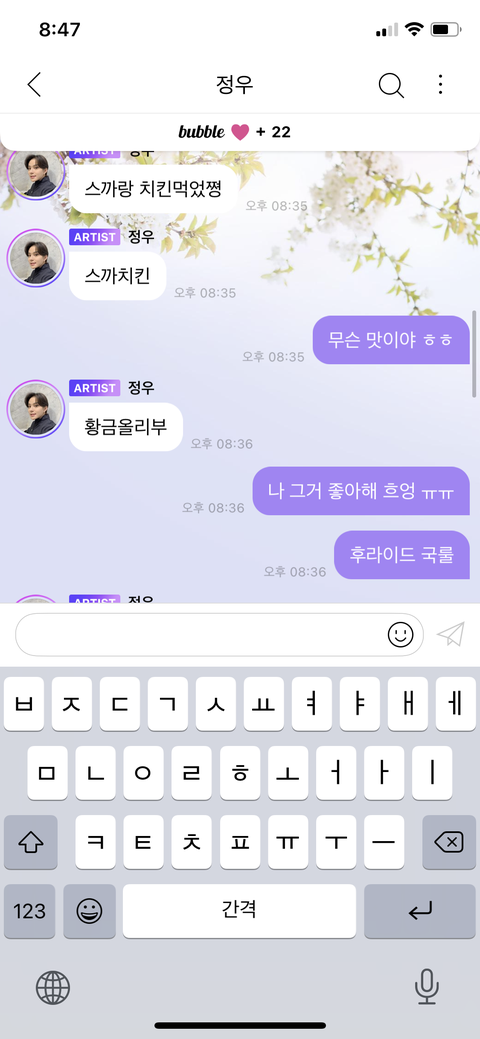Start dictation with the microphone key
The width and height of the screenshot is (480, 1039).
point(426,987)
